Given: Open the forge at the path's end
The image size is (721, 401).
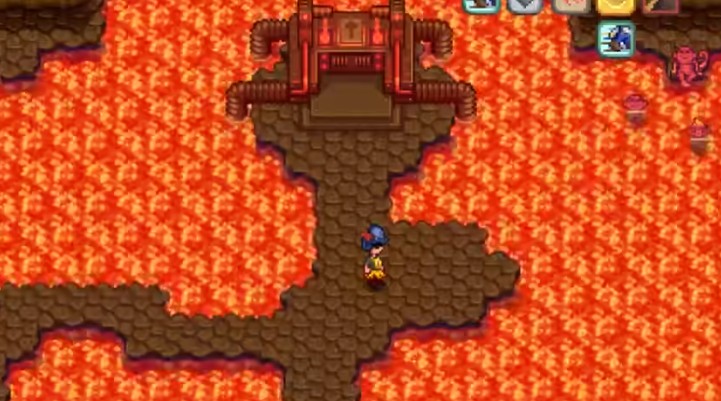Looking at the screenshot, I should tap(350, 62).
